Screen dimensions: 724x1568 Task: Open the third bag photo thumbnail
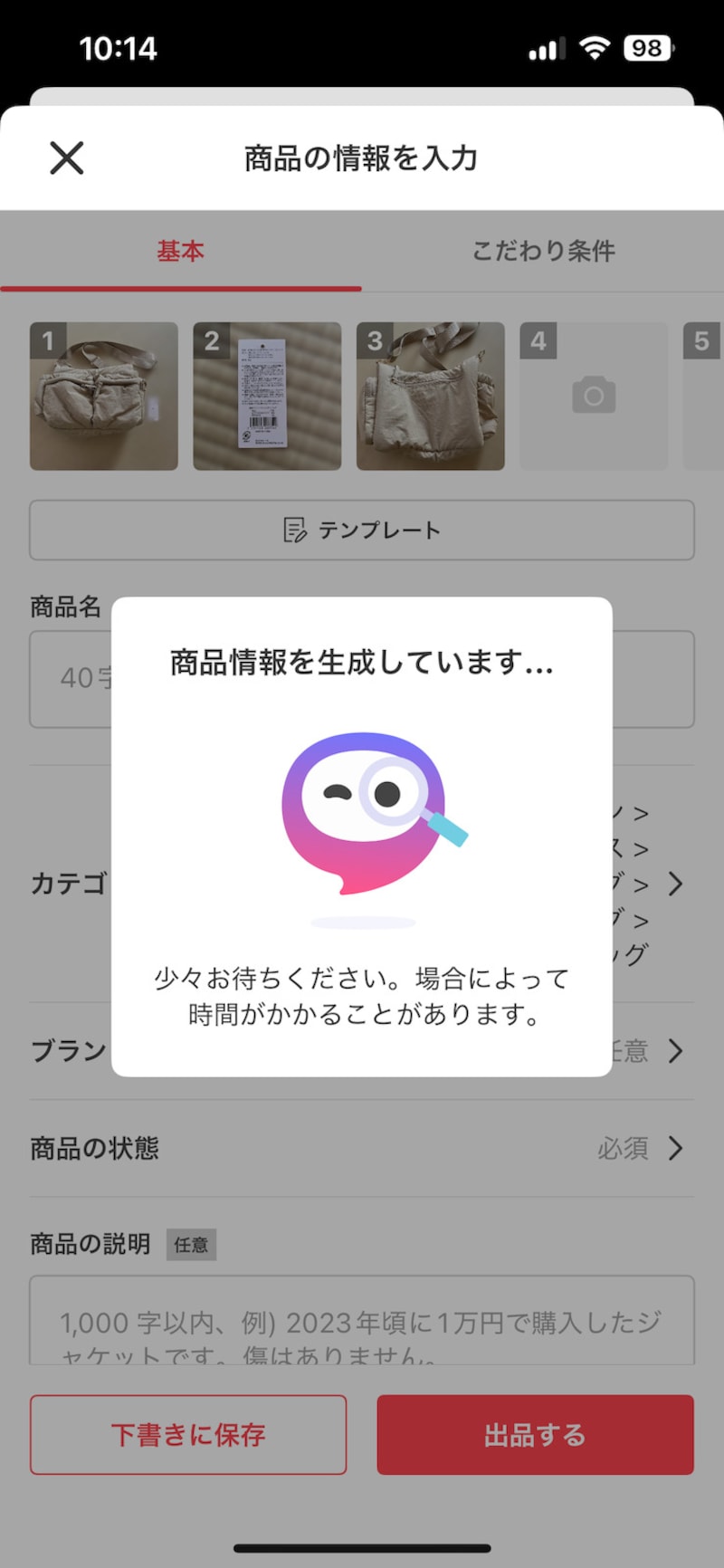[431, 396]
